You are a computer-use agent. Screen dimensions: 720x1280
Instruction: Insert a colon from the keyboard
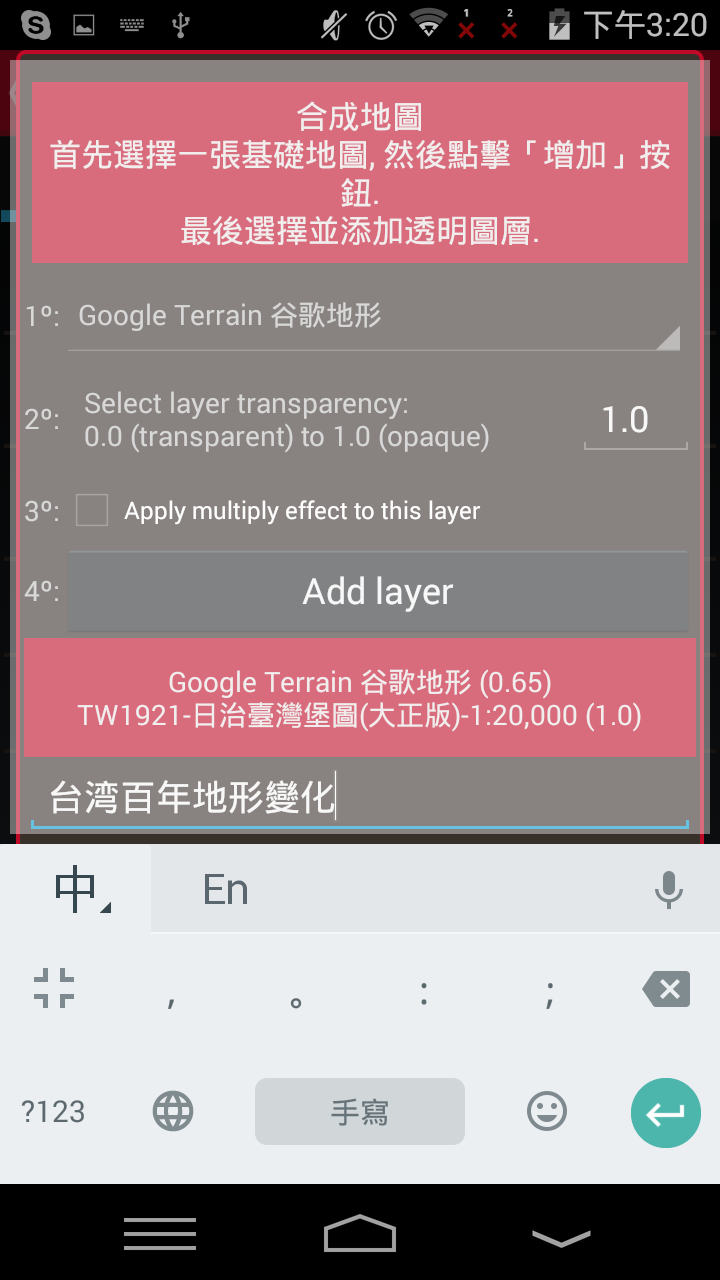(x=425, y=992)
